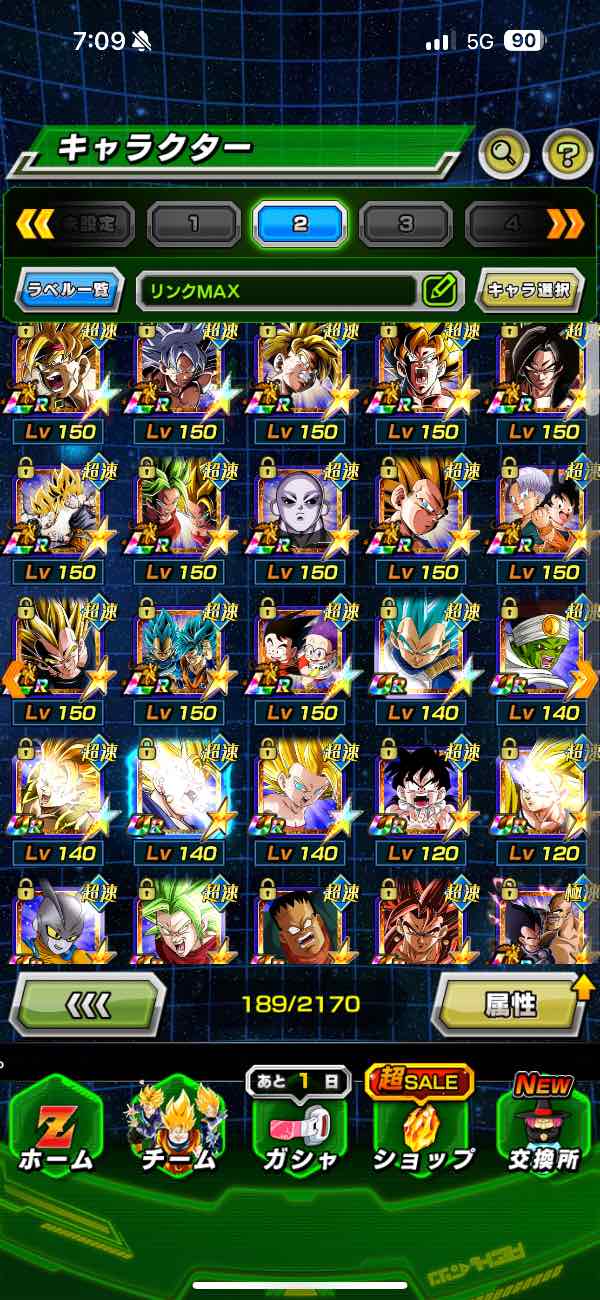Open the ショップ shop
This screenshot has height=1300, width=600.
point(422,1130)
